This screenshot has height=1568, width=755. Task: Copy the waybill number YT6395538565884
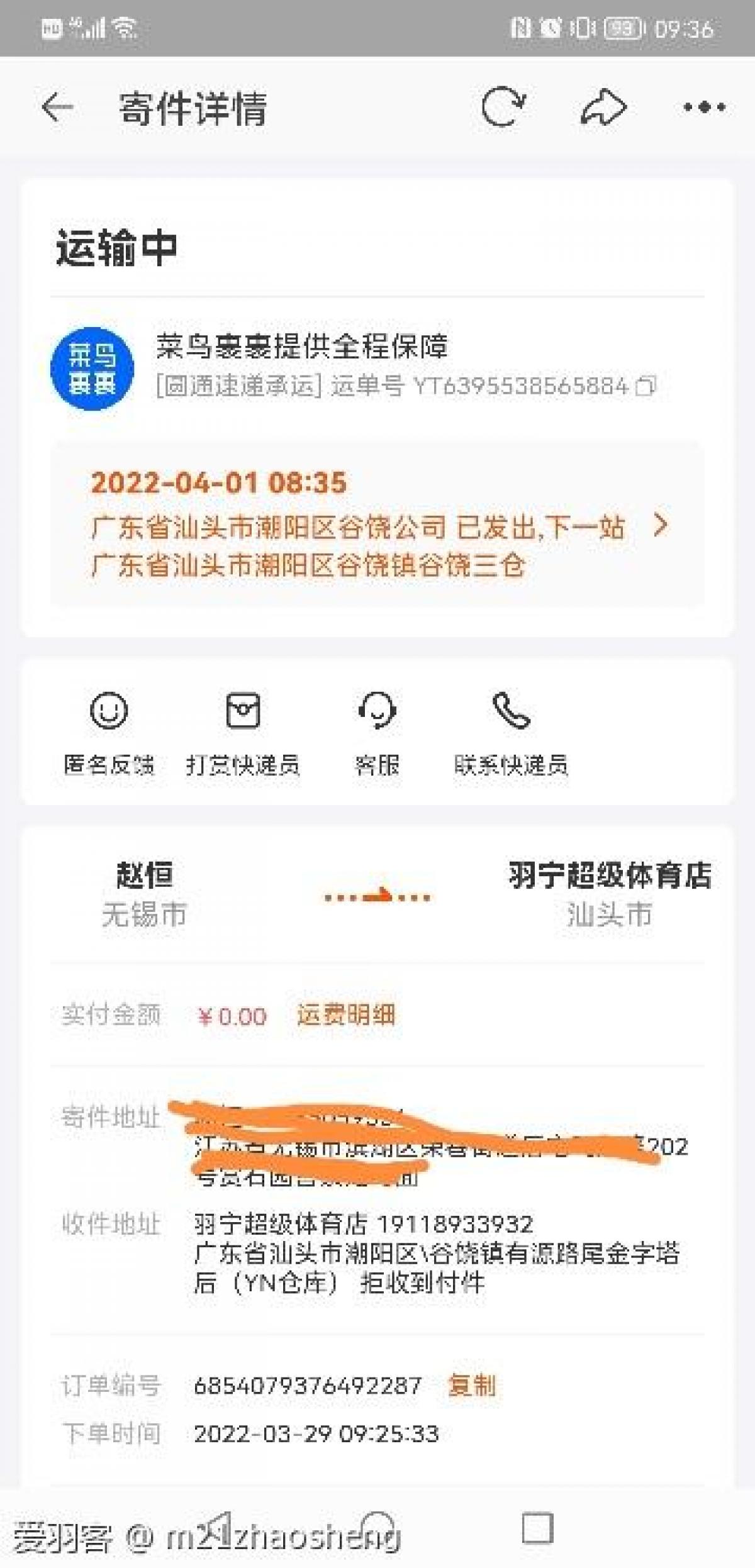(646, 386)
